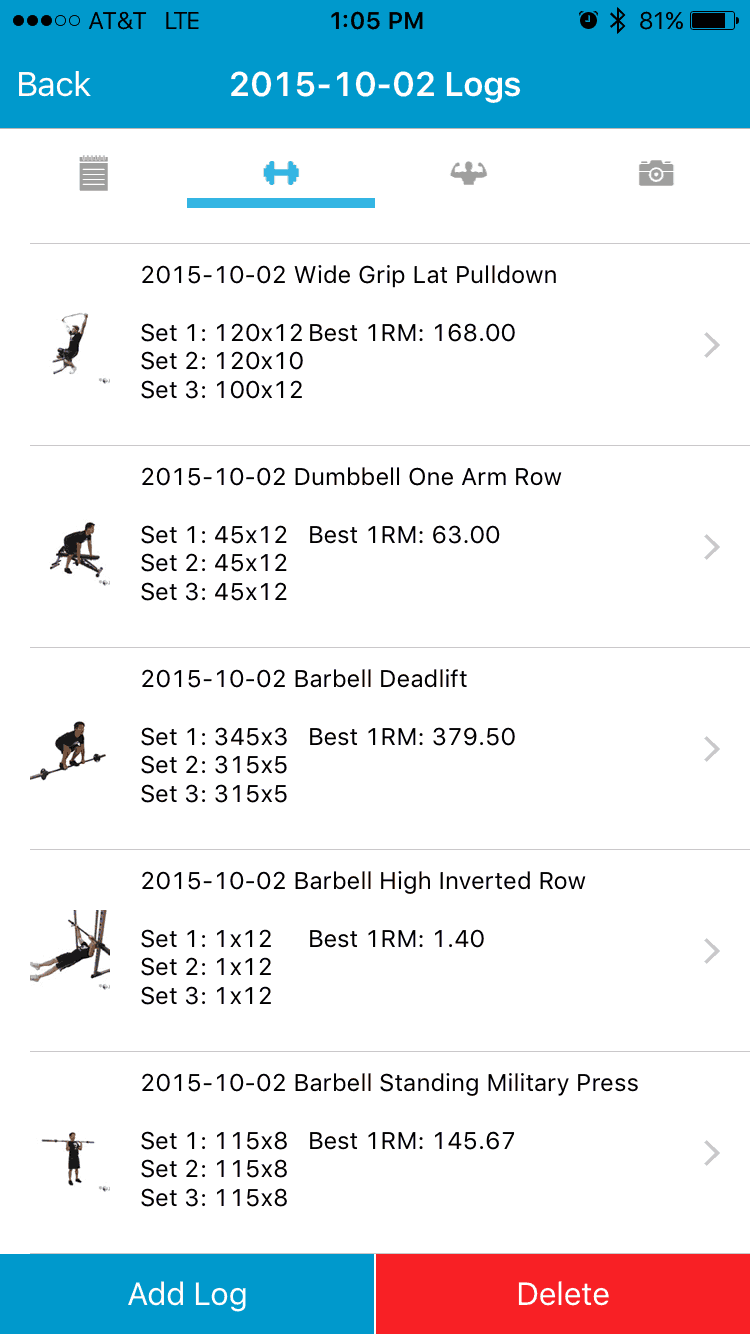Screen dimensions: 750x1334
Task: Switch to the body measurements flexing tab
Action: [x=468, y=173]
